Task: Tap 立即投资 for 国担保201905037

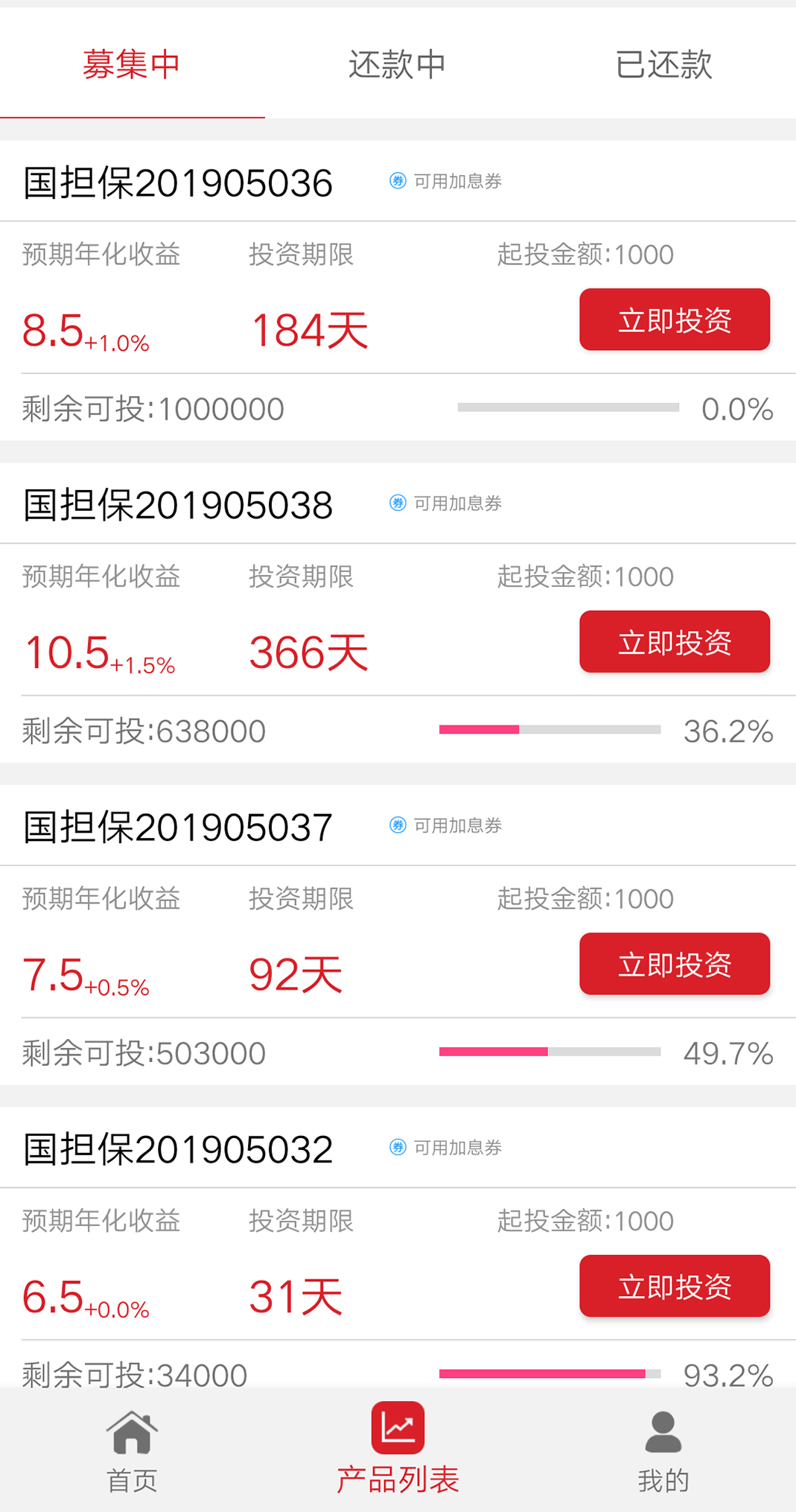Action: pyautogui.click(x=675, y=964)
